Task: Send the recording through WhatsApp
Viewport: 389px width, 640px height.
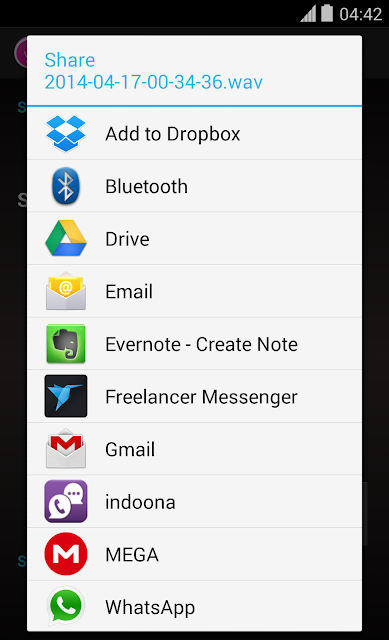Action: [194, 607]
